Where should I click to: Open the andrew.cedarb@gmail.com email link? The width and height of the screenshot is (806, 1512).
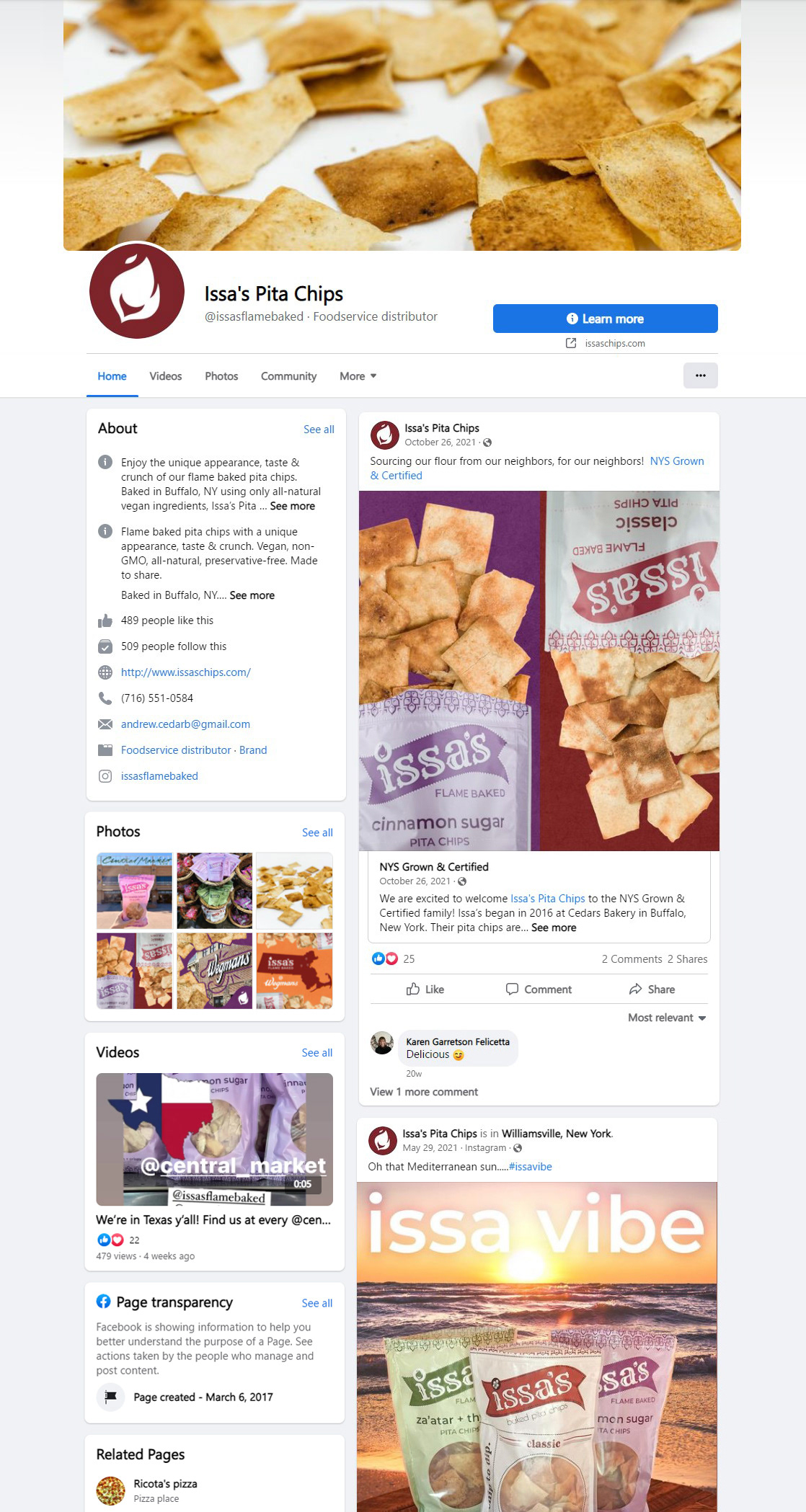(185, 724)
